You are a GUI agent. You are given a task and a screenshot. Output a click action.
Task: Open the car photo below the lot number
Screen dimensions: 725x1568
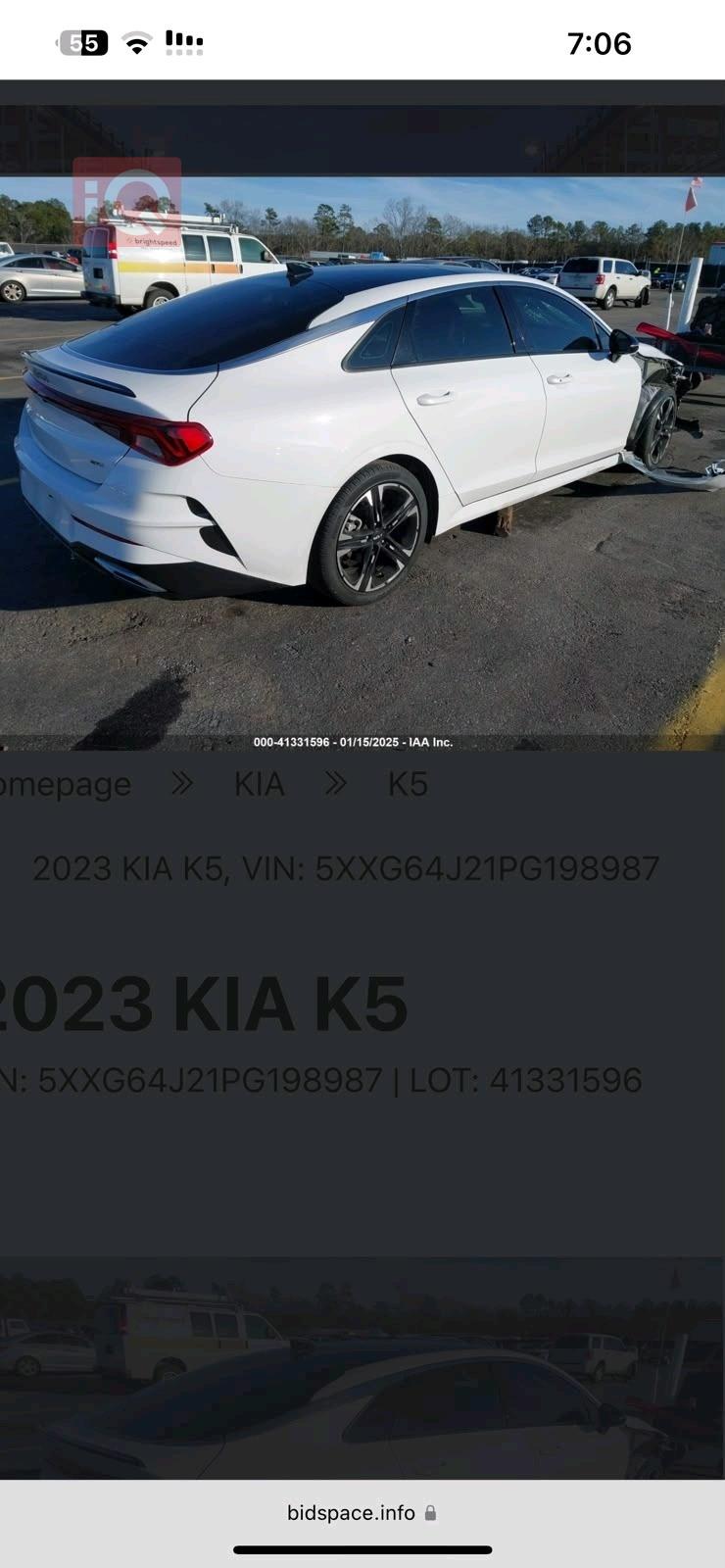point(362,1368)
